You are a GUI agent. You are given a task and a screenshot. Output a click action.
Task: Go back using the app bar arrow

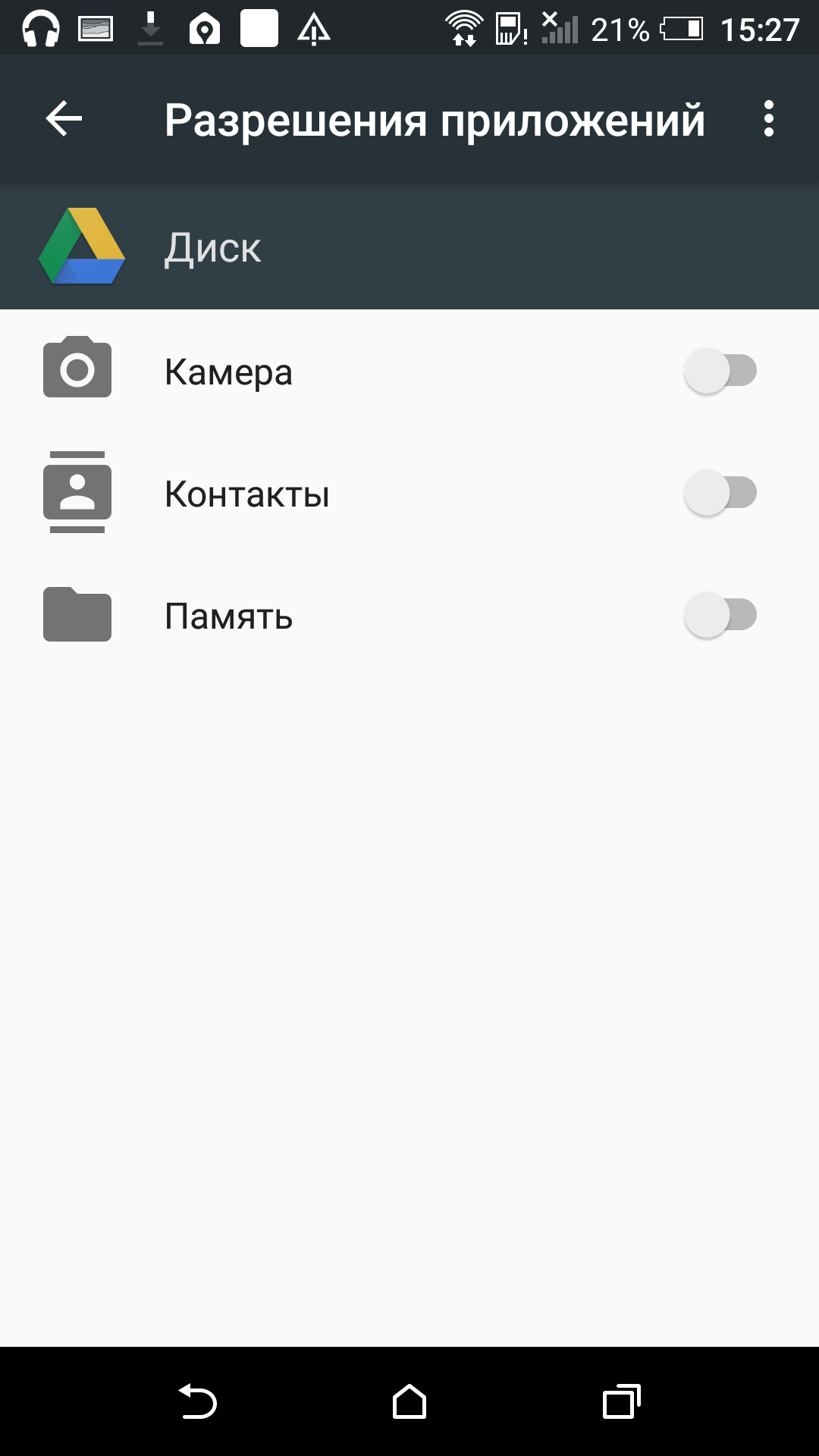click(64, 119)
